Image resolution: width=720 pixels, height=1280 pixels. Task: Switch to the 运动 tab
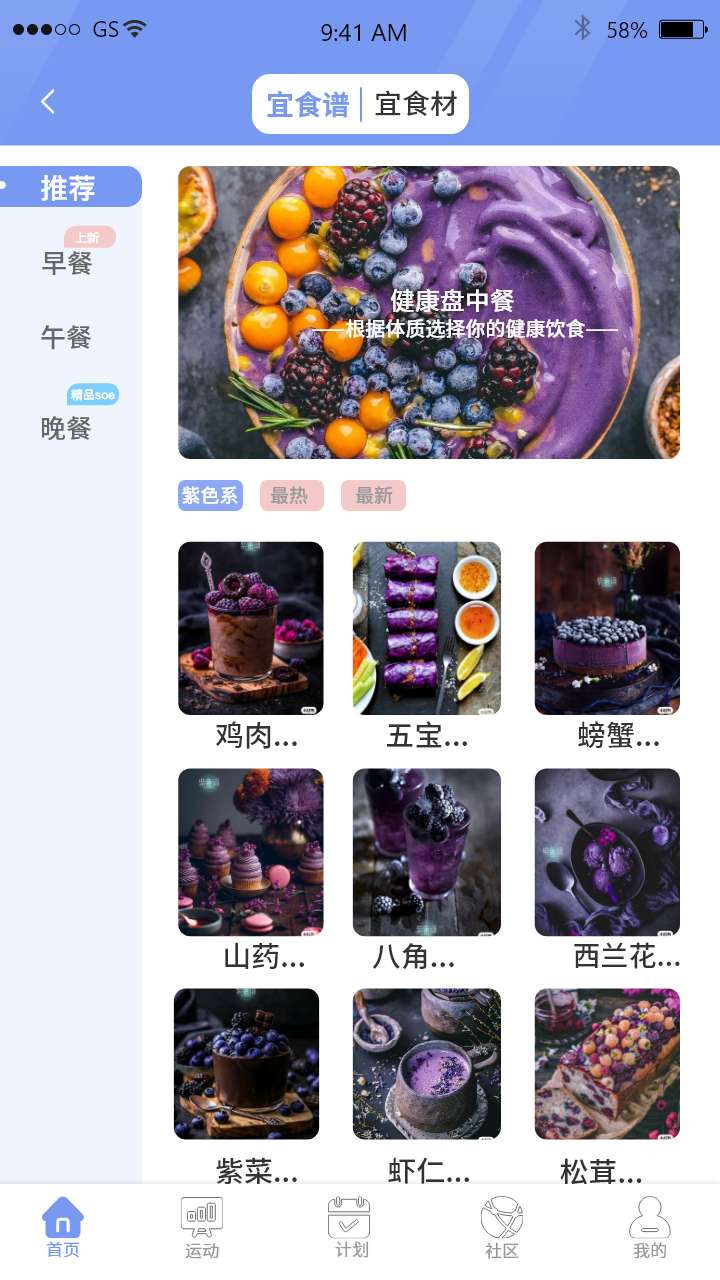pyautogui.click(x=202, y=1228)
